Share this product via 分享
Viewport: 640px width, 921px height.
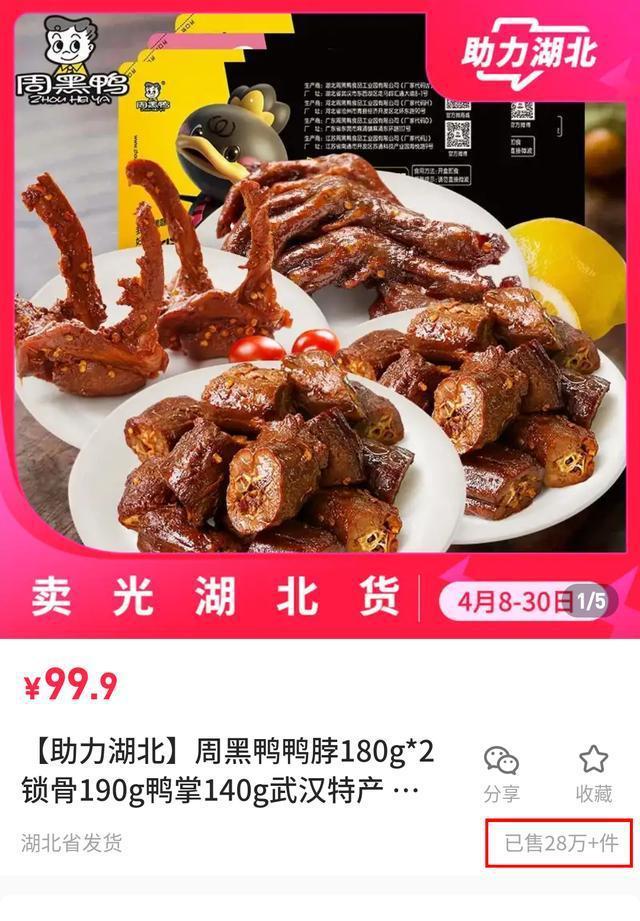(501, 771)
